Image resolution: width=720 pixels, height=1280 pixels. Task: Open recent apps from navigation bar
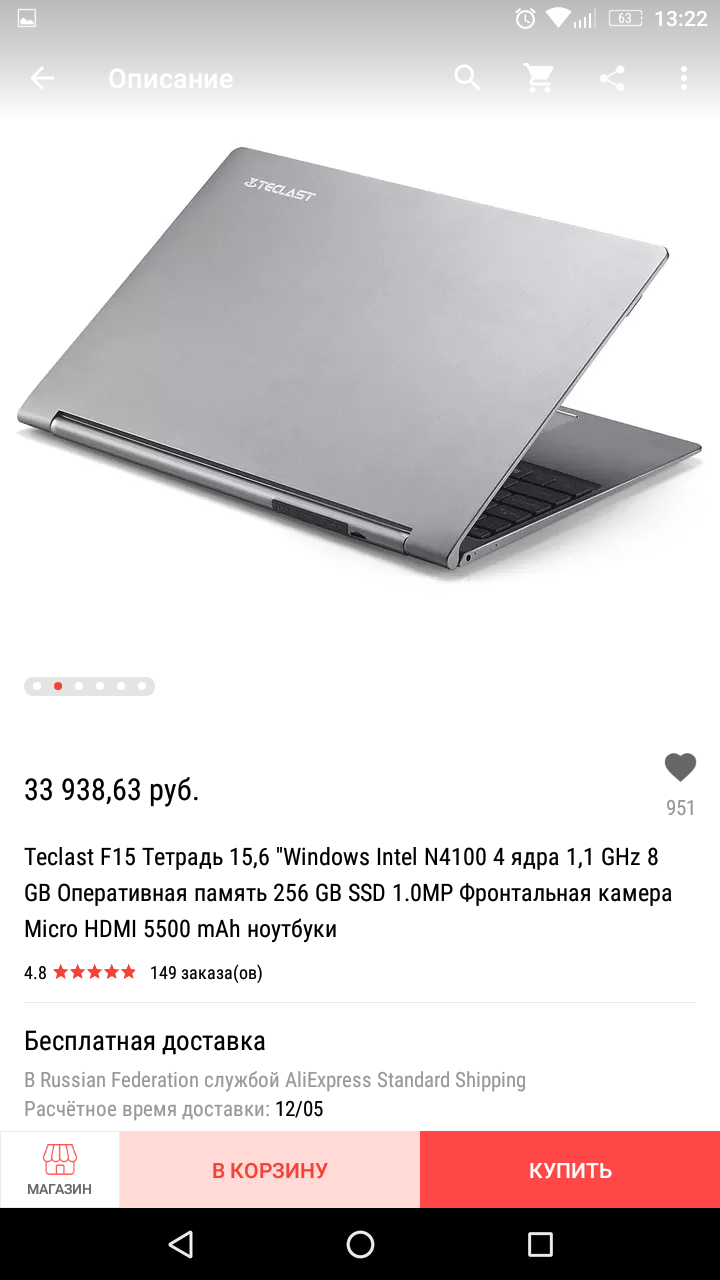tap(540, 1244)
